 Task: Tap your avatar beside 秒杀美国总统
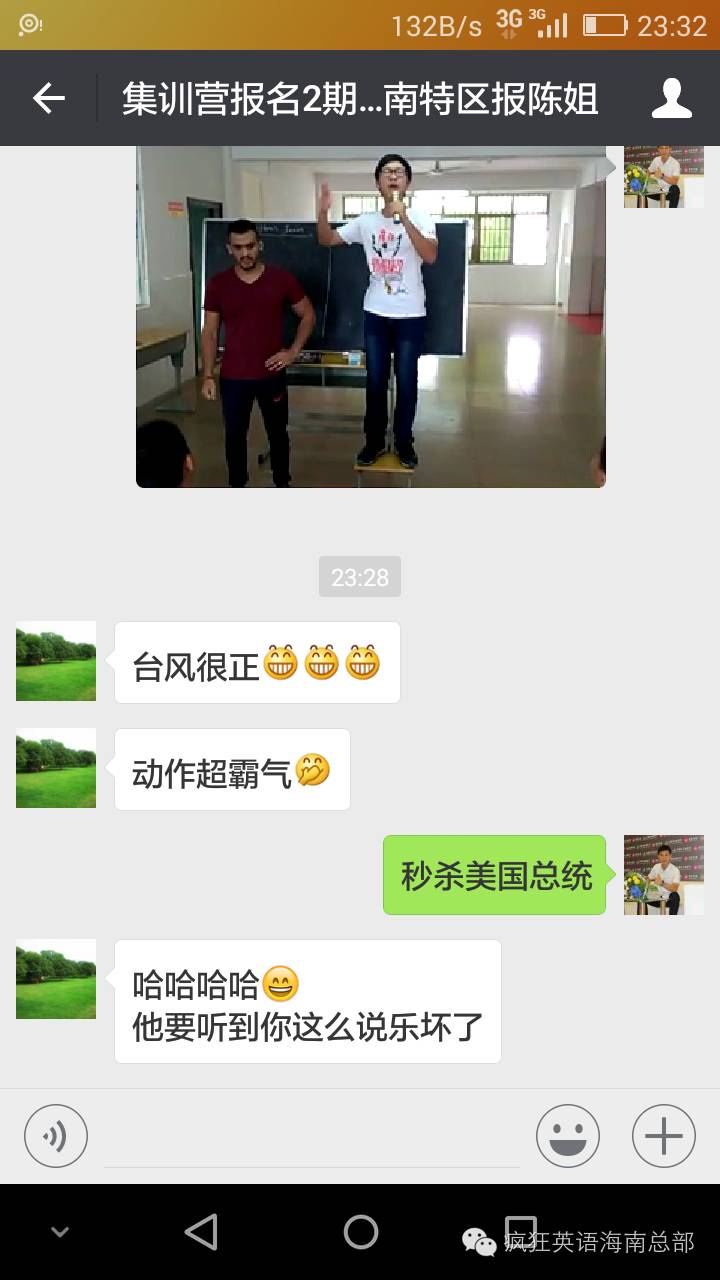(x=664, y=875)
